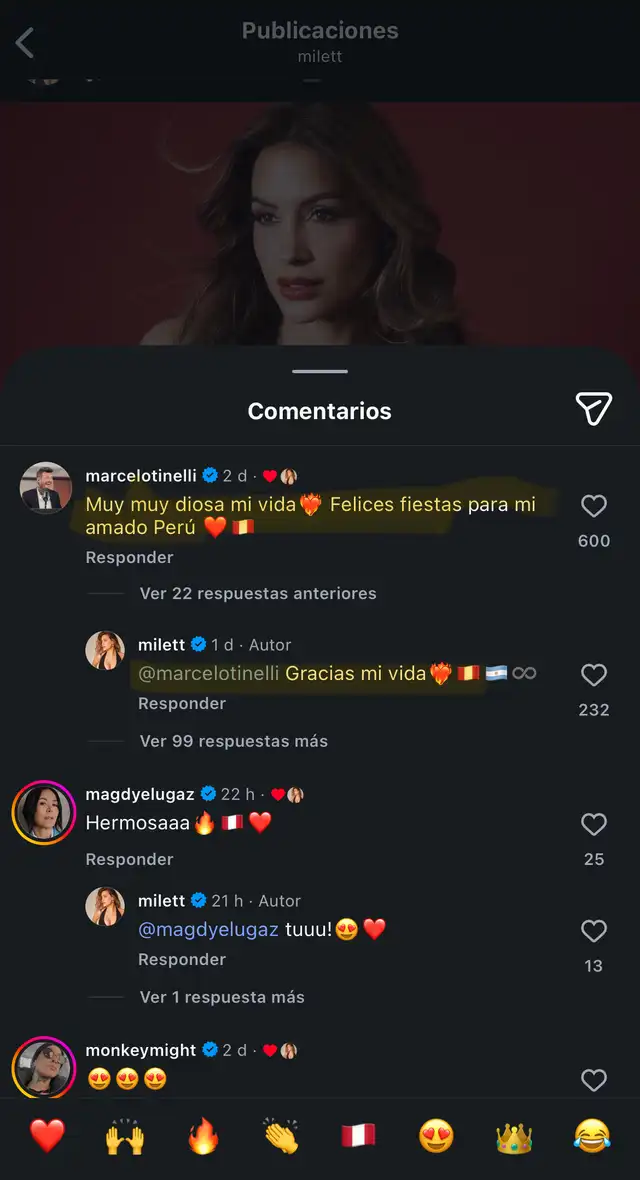The image size is (640, 1180).
Task: Go back with the top-left arrow
Action: pyautogui.click(x=25, y=43)
